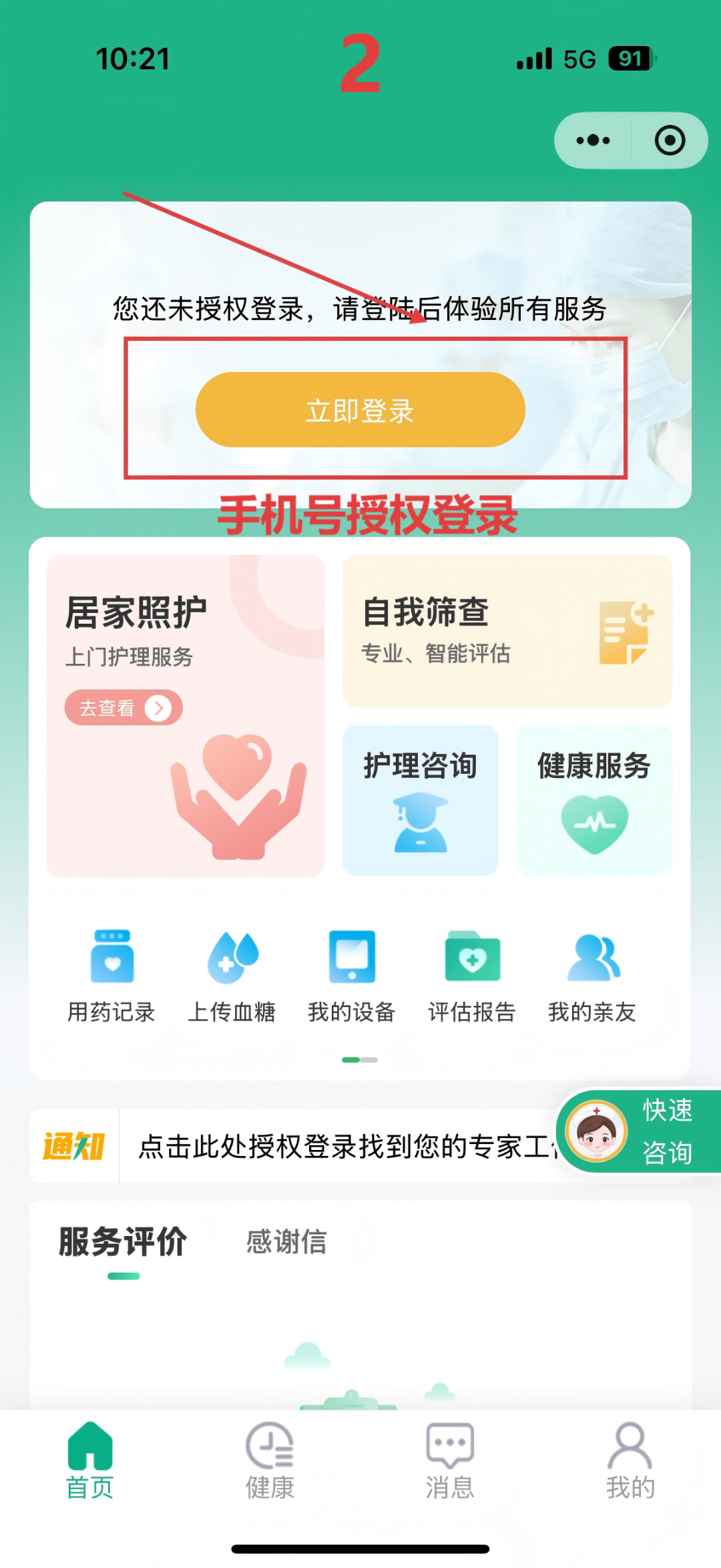Viewport: 721px width, 1568px height.
Task: Select 上传血糖 to upload blood sugar
Action: click(232, 976)
